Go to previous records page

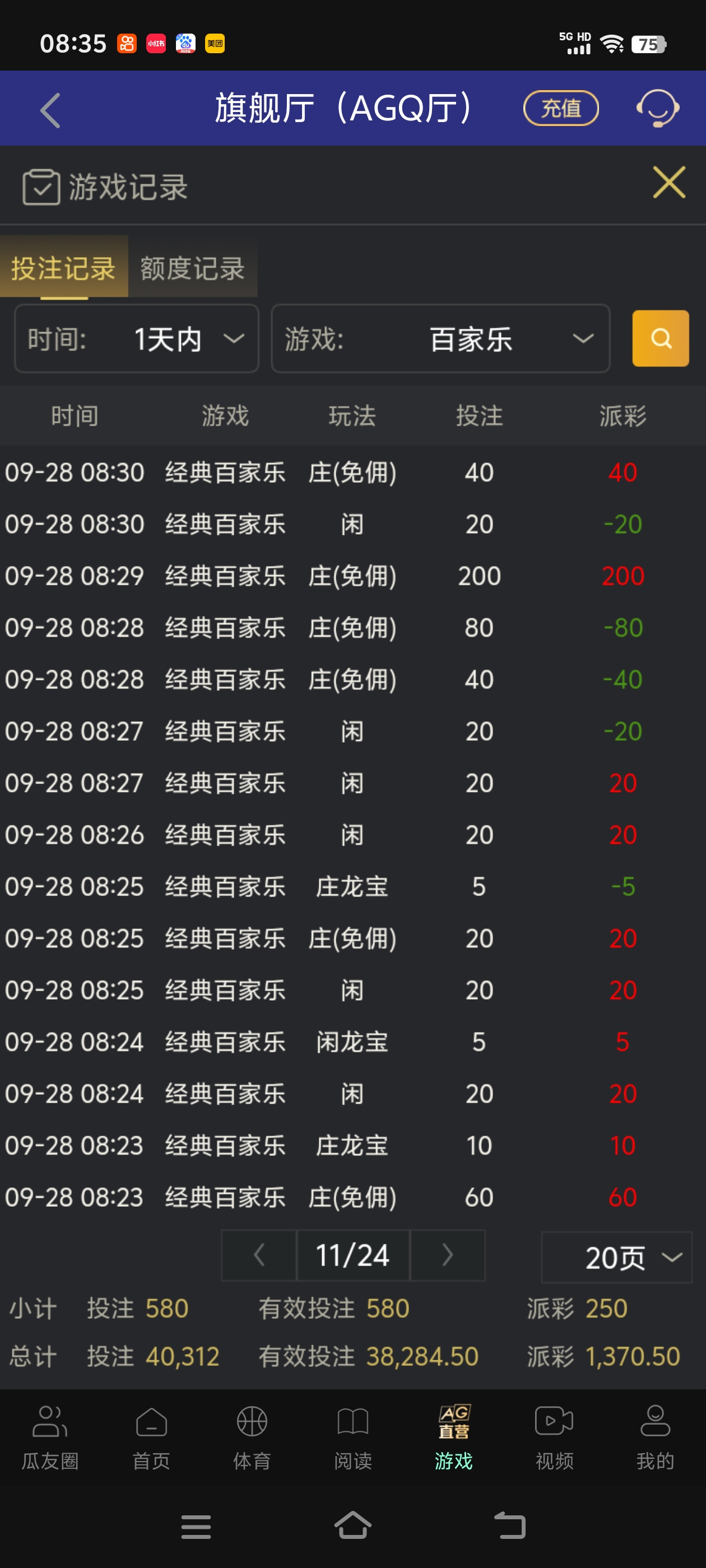(259, 1254)
